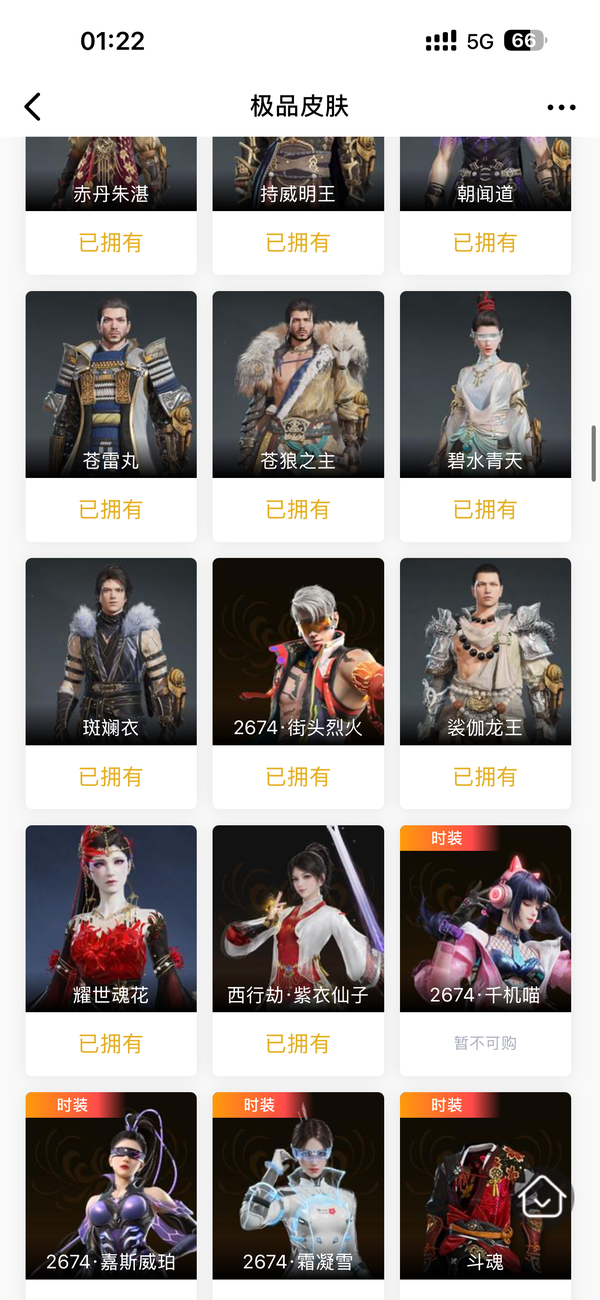
Task: Open the 耀世魂花 skin card
Action: pos(111,919)
